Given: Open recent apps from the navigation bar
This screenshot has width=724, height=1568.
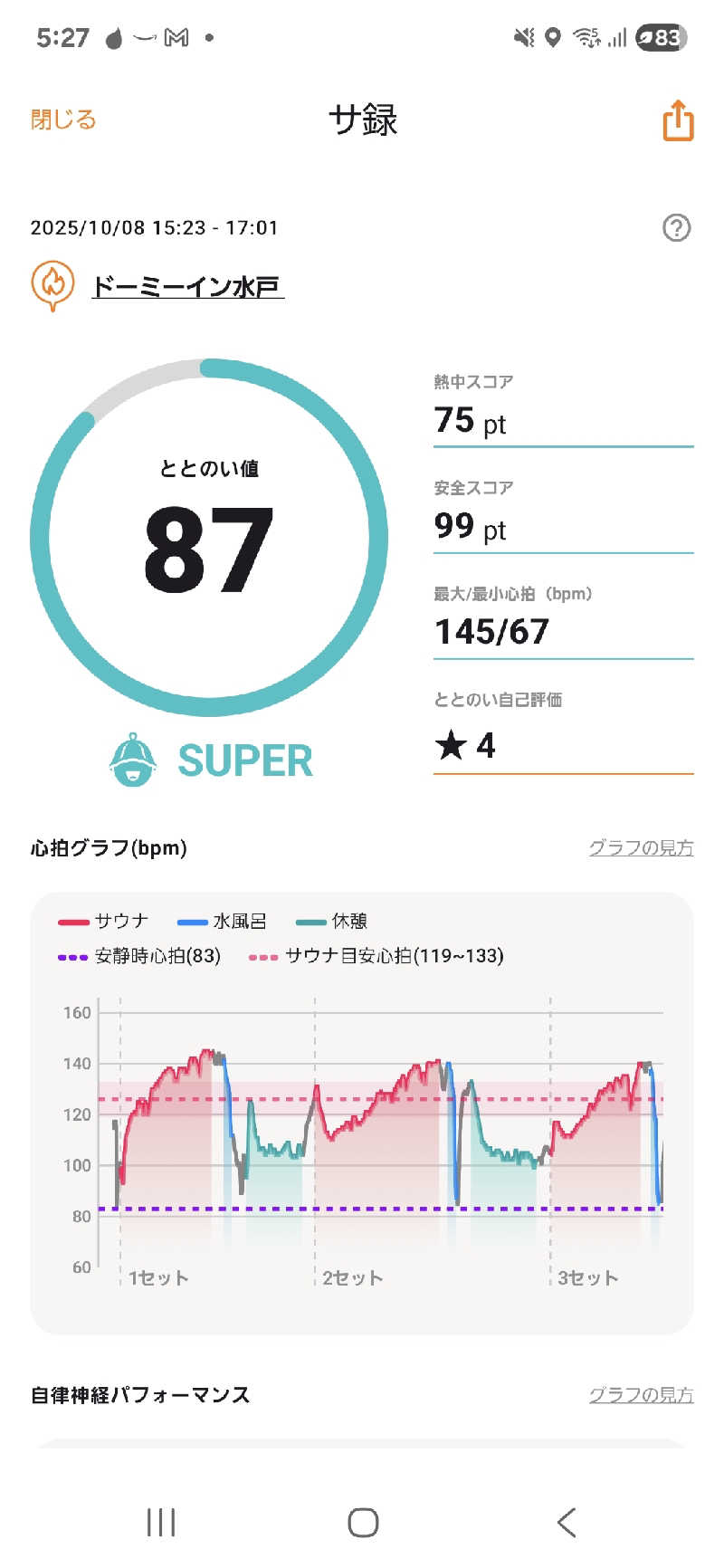Looking at the screenshot, I should tap(161, 1522).
